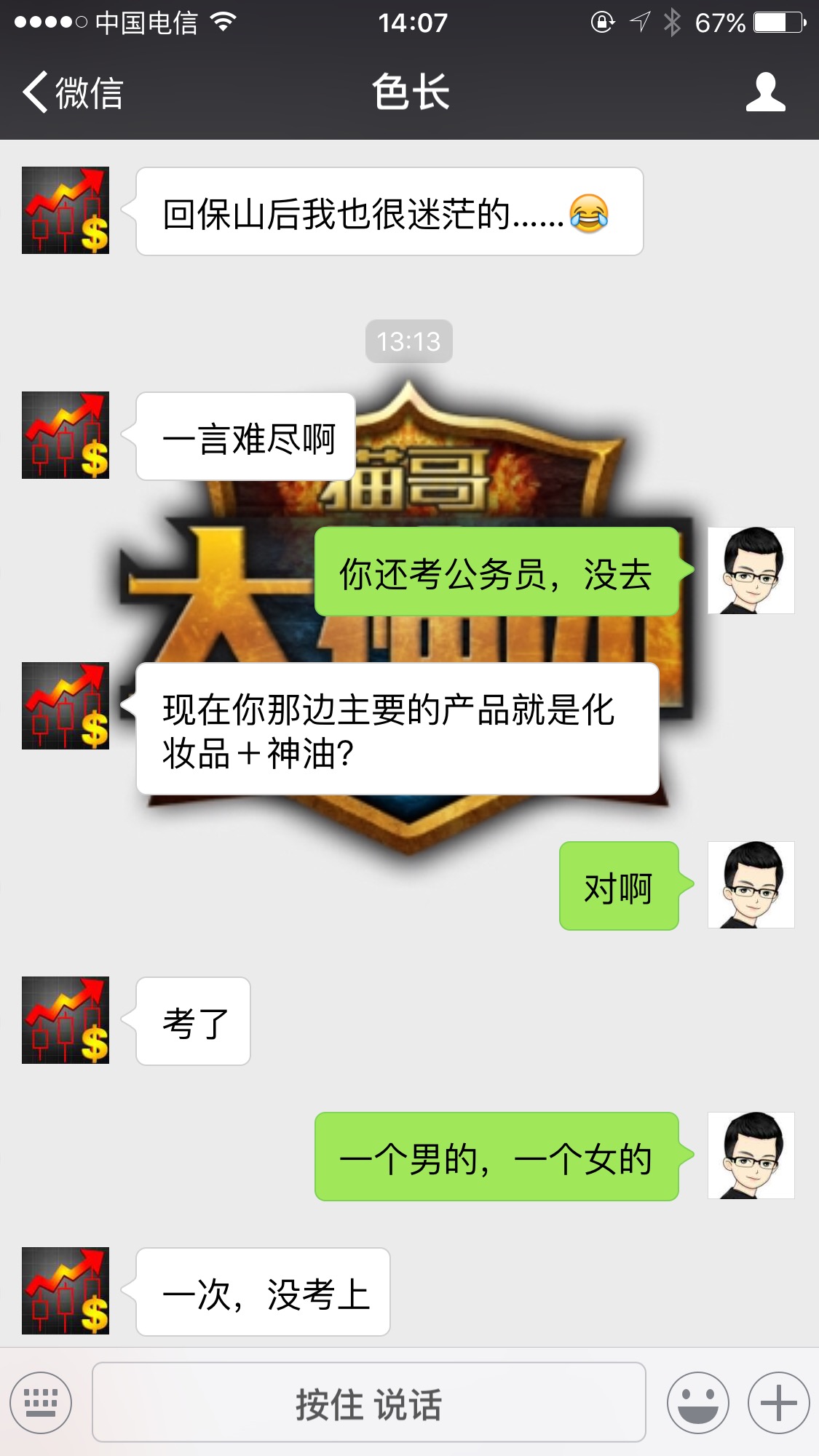The height and width of the screenshot is (1456, 819).
Task: Switch to keyboard input mode
Action: [41, 1402]
